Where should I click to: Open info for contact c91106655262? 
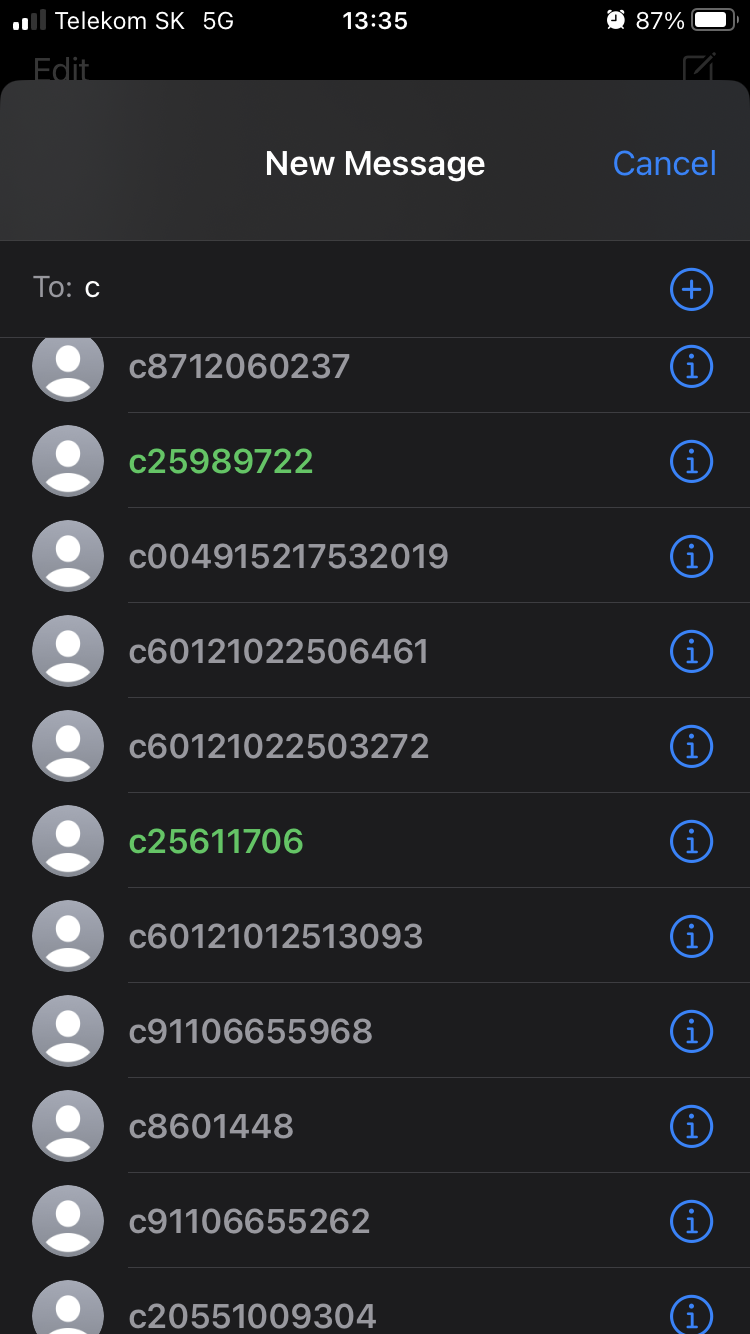point(691,1221)
